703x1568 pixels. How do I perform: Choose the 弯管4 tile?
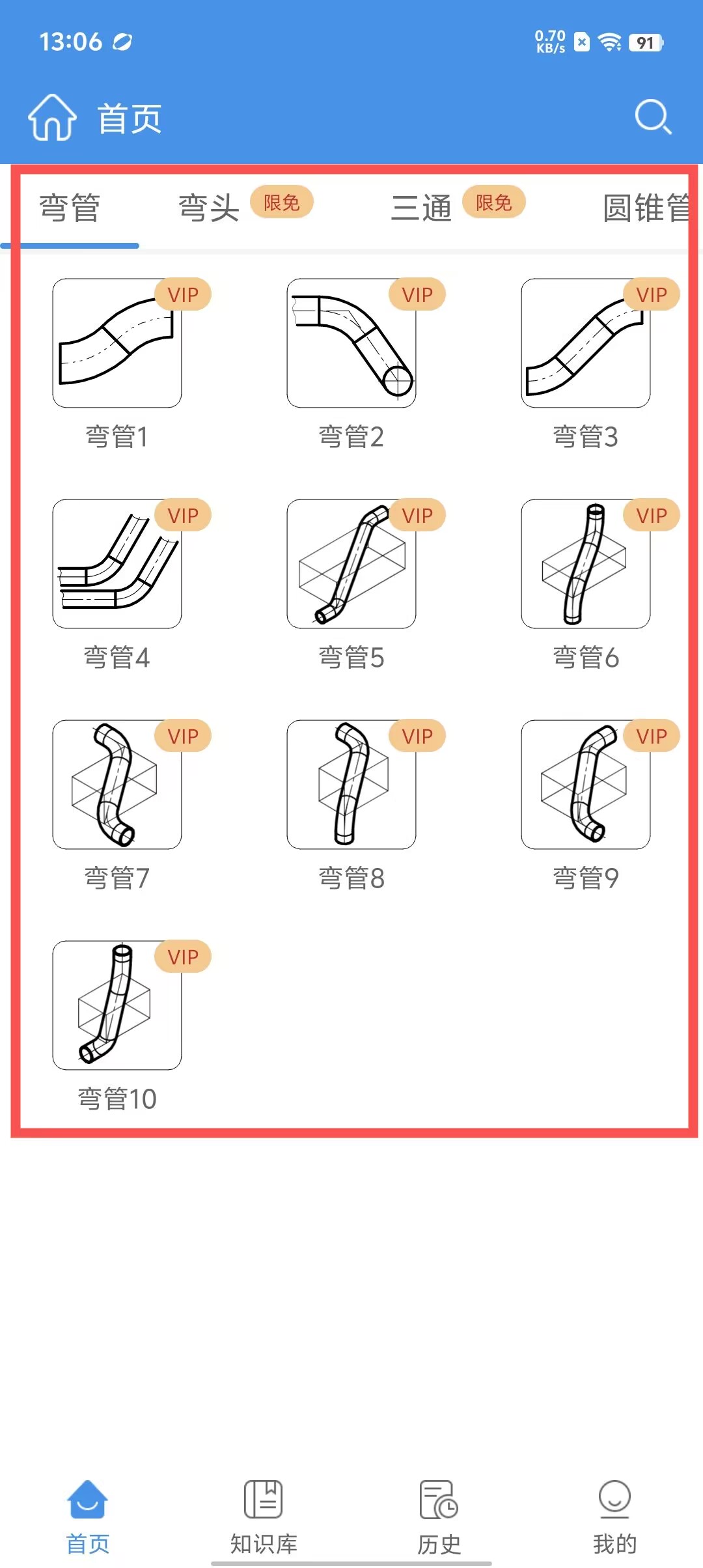coord(117,564)
